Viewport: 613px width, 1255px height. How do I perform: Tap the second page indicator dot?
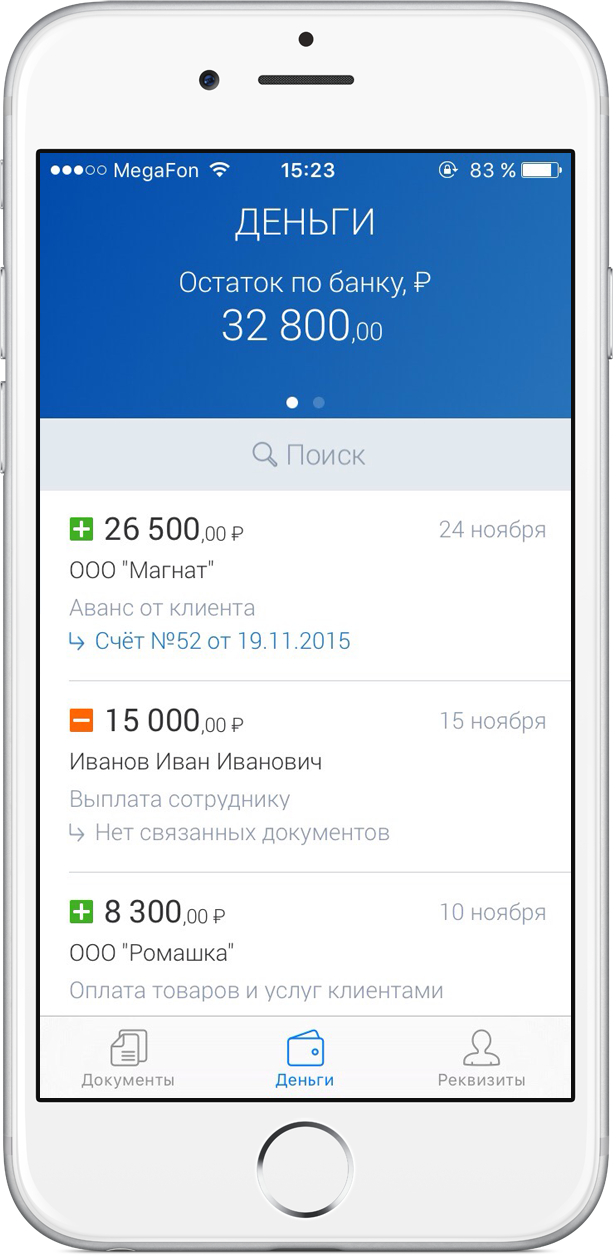pyautogui.click(x=319, y=403)
